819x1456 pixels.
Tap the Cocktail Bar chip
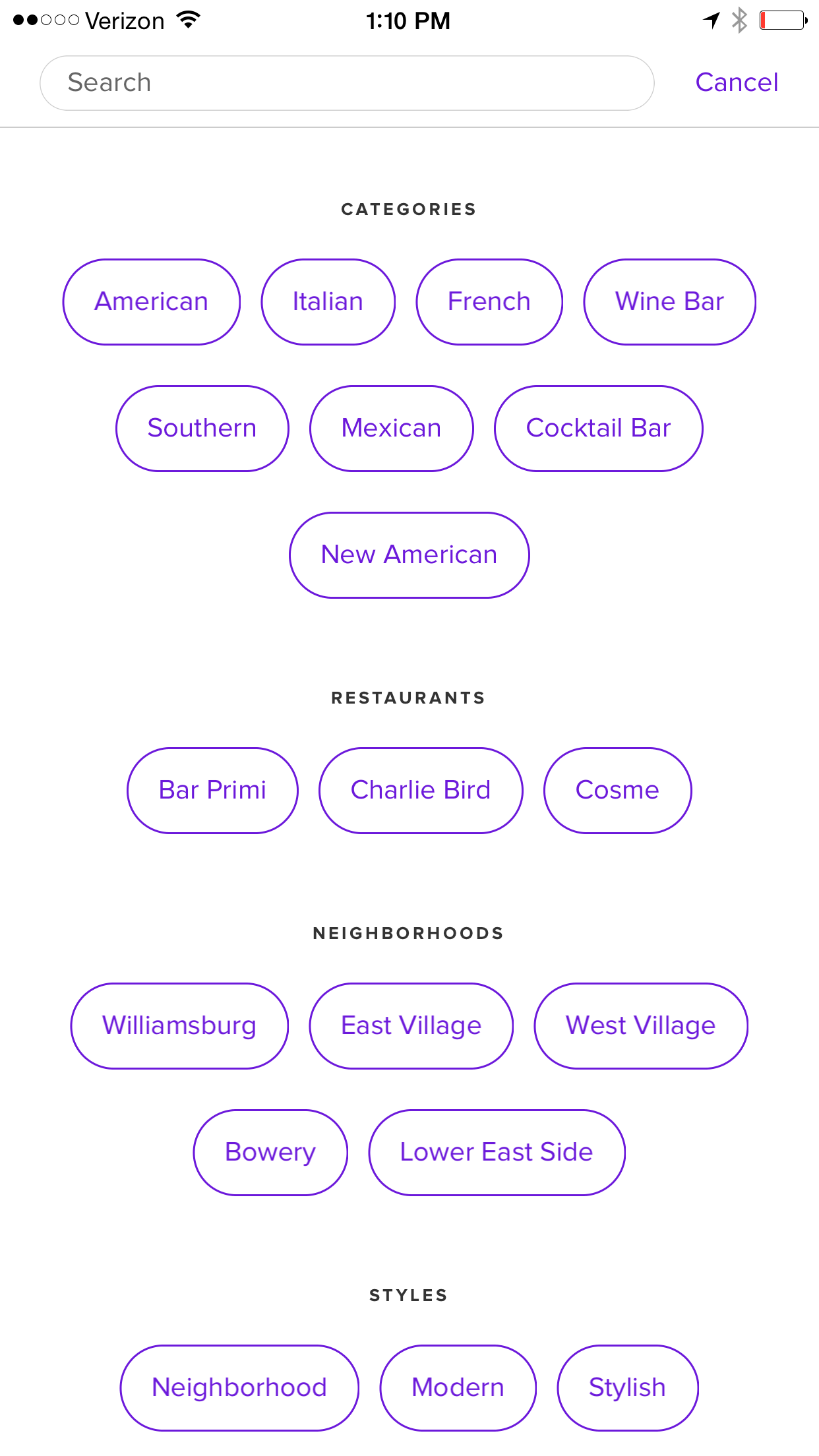599,429
